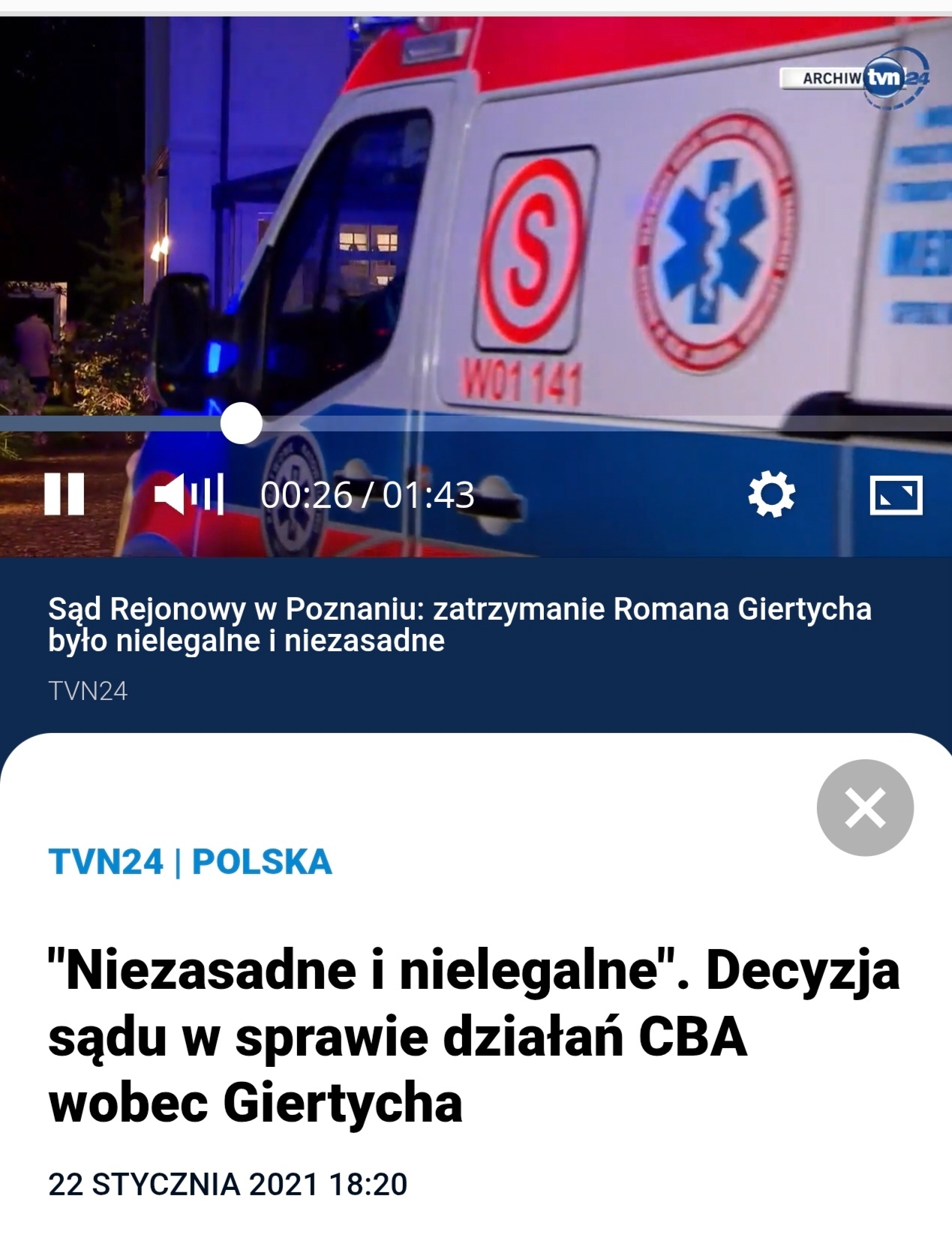Tap the video progress bar
This screenshot has width=952, height=1244.
(525, 424)
